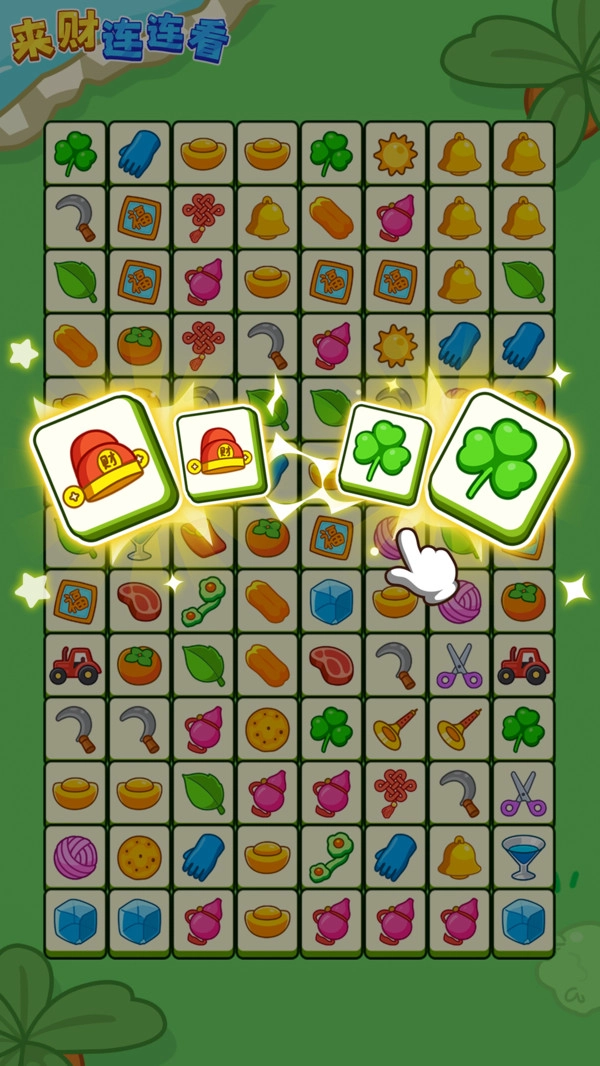Select the large four-leaf clover tile
Viewport: 600px width, 1066px height.
(x=497, y=466)
